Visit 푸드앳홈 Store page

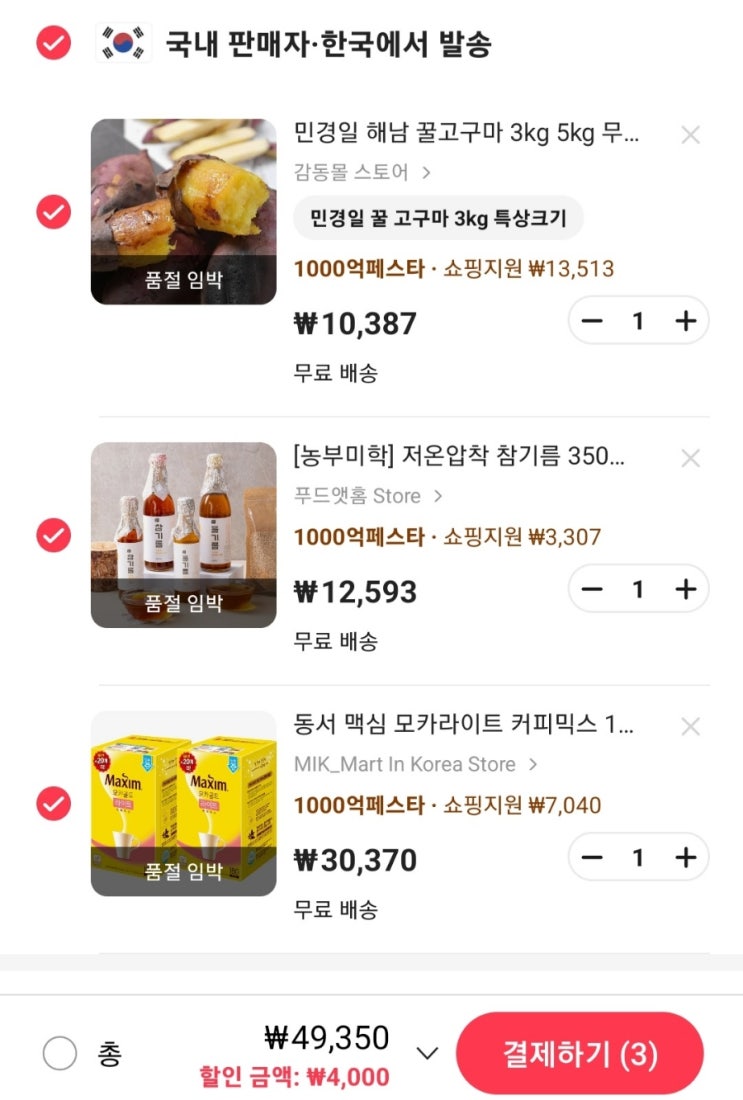(x=368, y=496)
